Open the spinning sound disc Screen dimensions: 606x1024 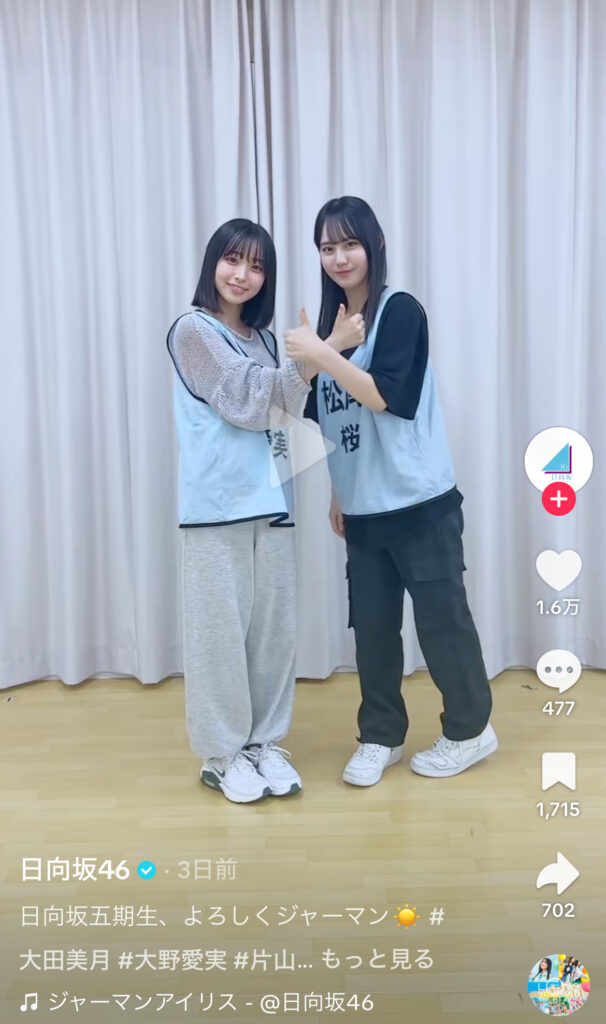coord(558,984)
